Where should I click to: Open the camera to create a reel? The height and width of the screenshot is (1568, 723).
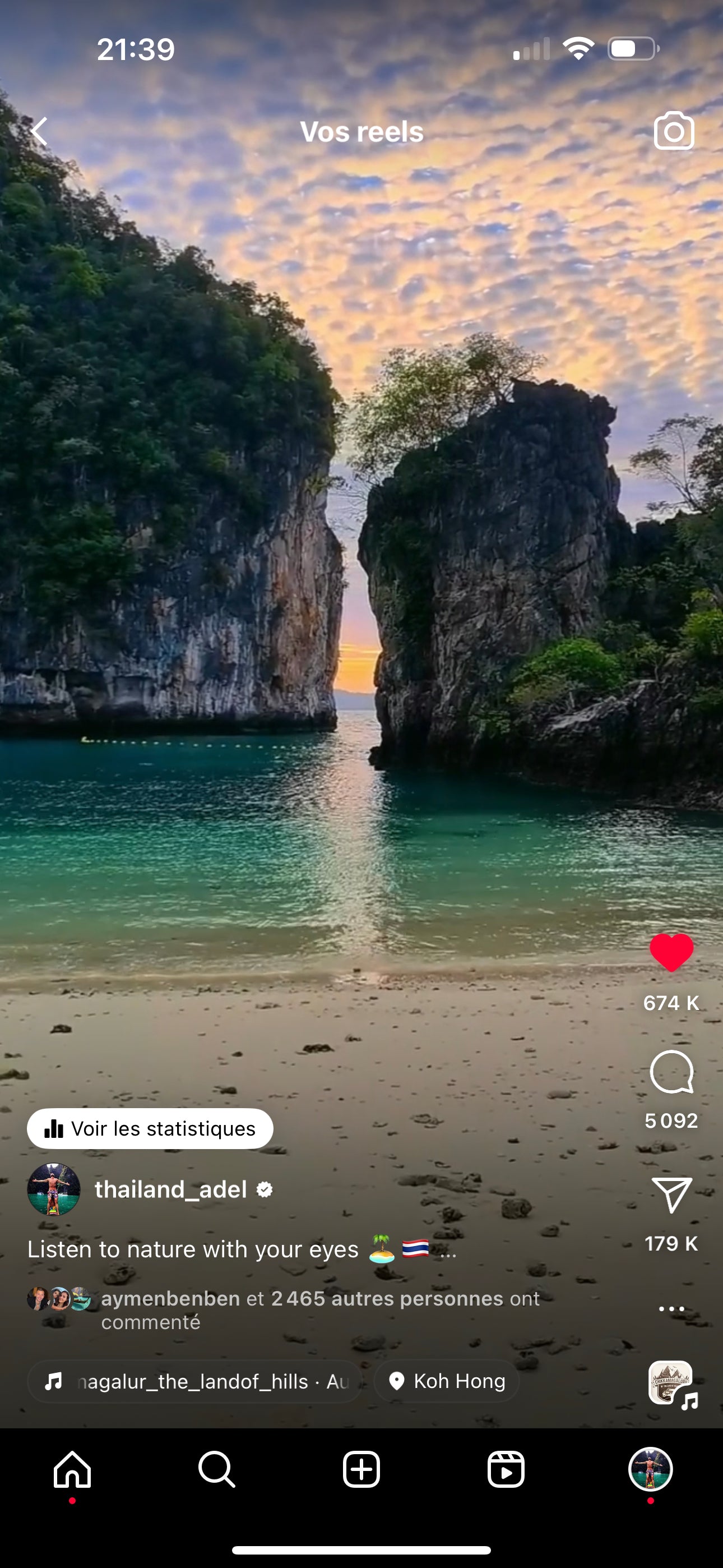(x=674, y=131)
